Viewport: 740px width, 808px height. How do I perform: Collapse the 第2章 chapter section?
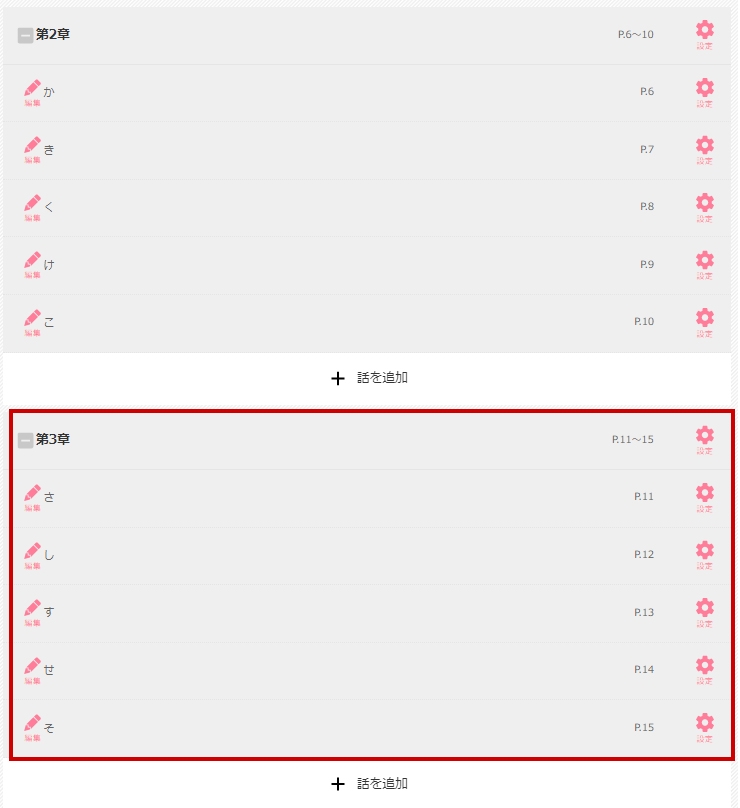click(x=25, y=36)
